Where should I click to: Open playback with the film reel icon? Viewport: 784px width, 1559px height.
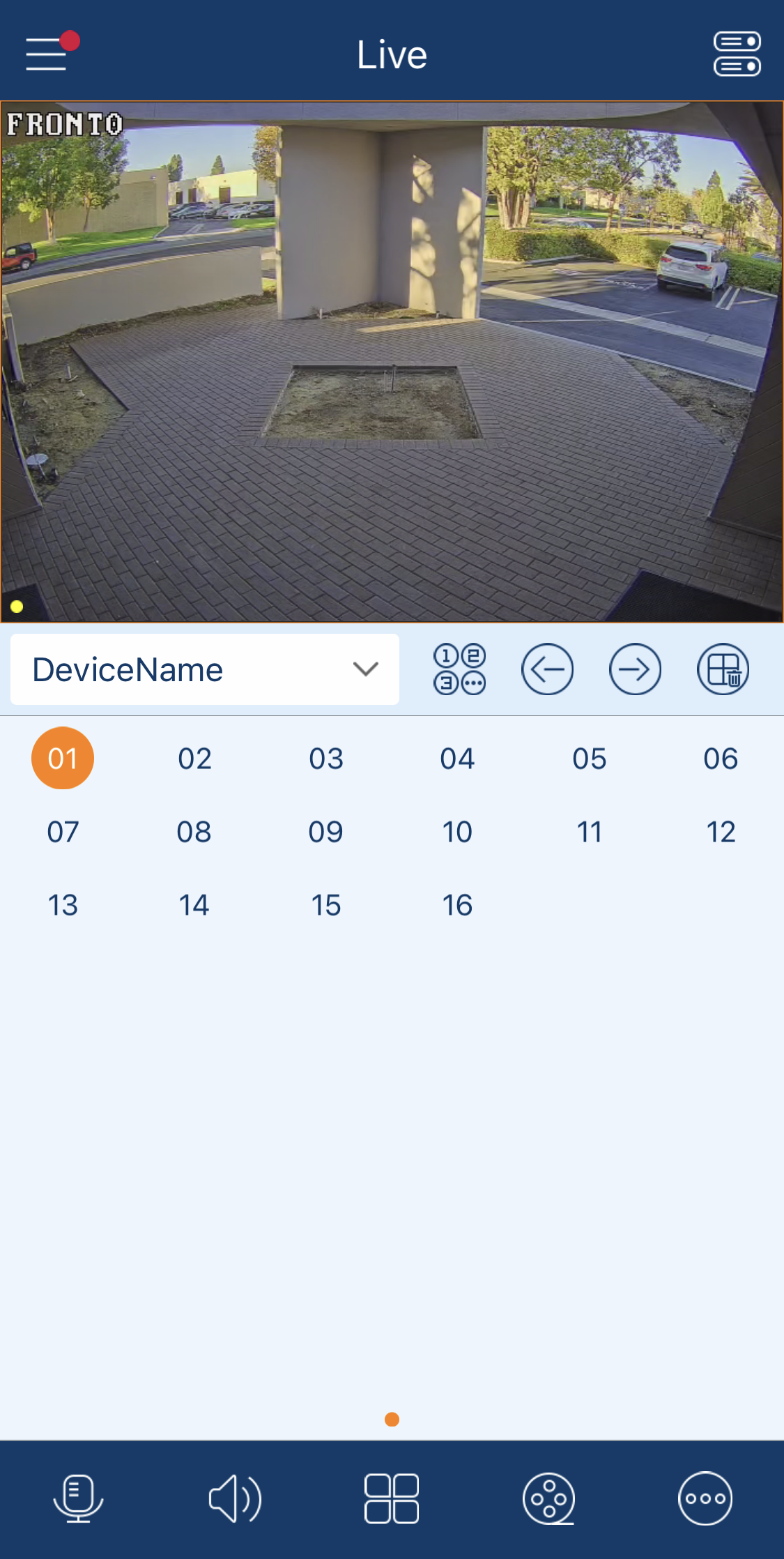click(548, 1498)
